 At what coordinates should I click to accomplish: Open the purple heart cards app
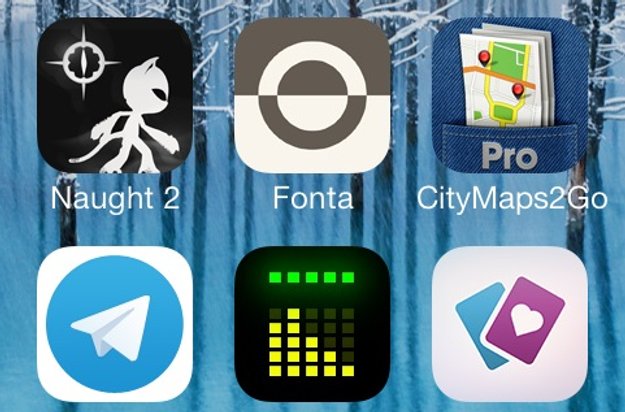tap(511, 330)
